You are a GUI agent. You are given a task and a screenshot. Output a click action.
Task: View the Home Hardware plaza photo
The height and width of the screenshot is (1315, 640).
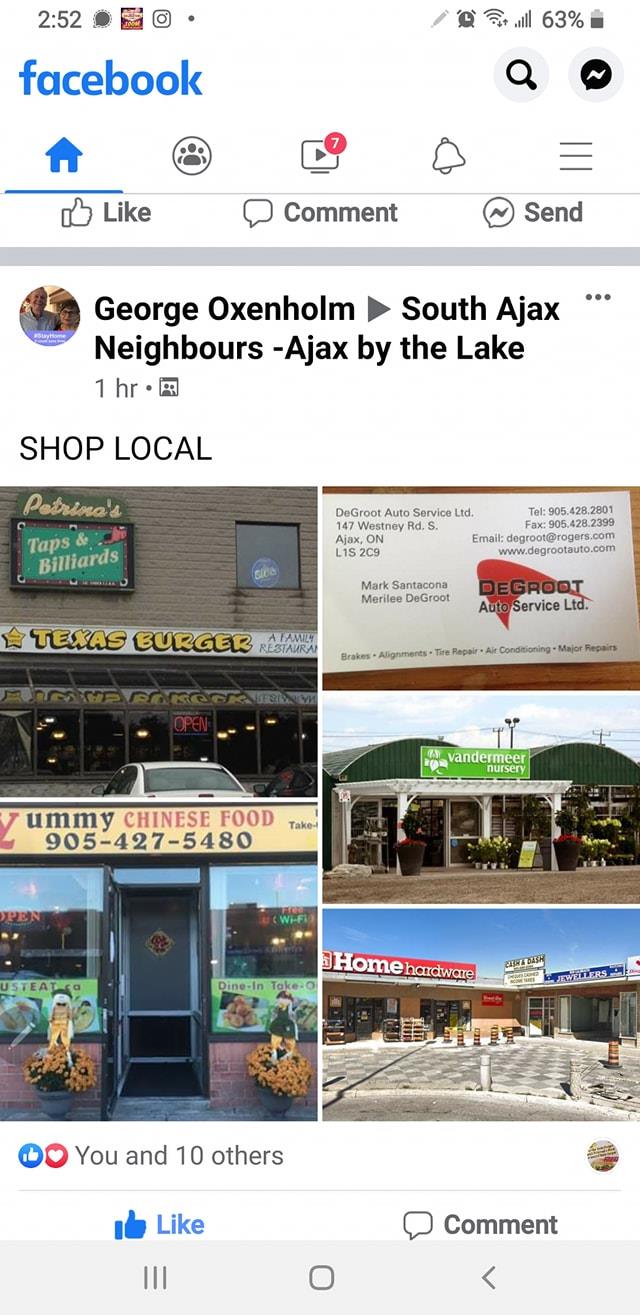[480, 1014]
